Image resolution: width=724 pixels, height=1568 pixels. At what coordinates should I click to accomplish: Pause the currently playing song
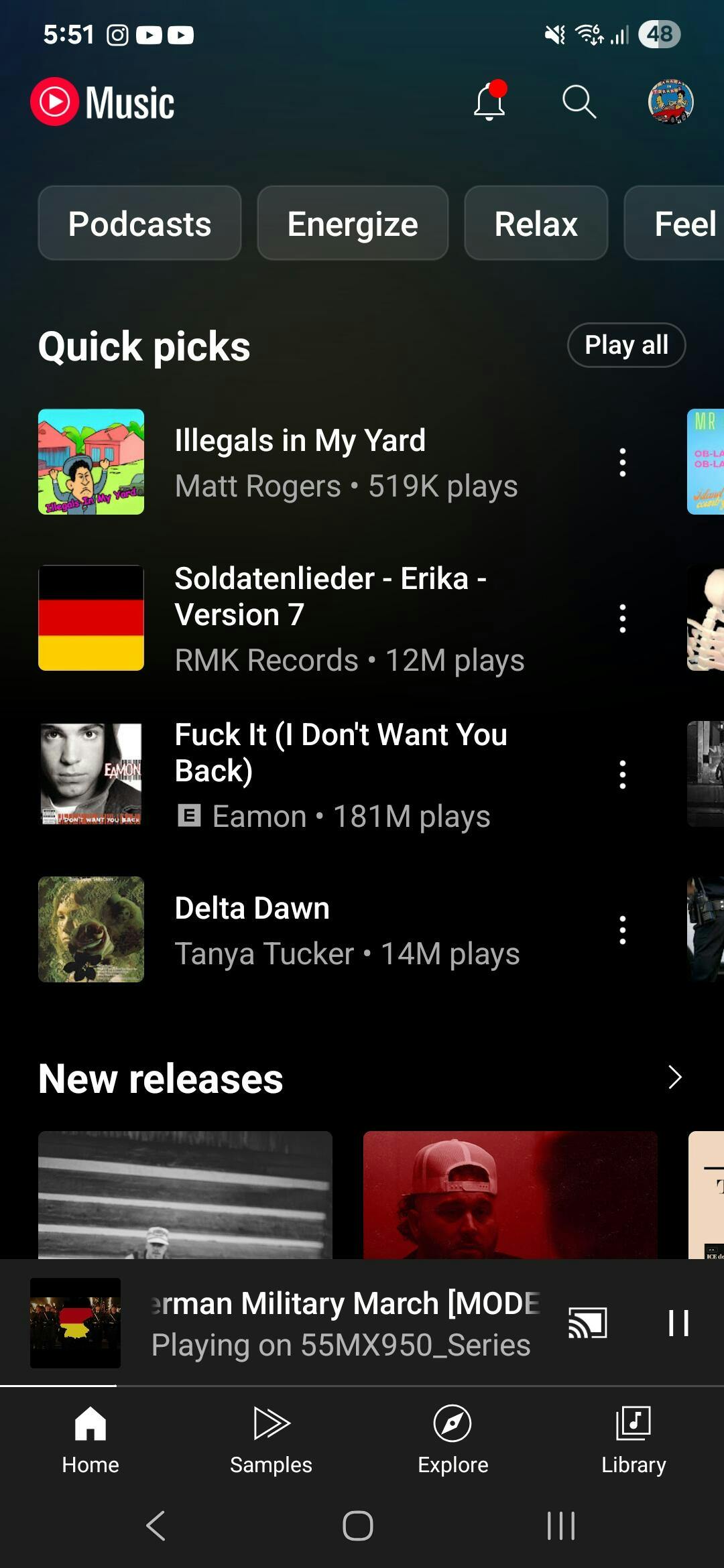coord(678,1323)
